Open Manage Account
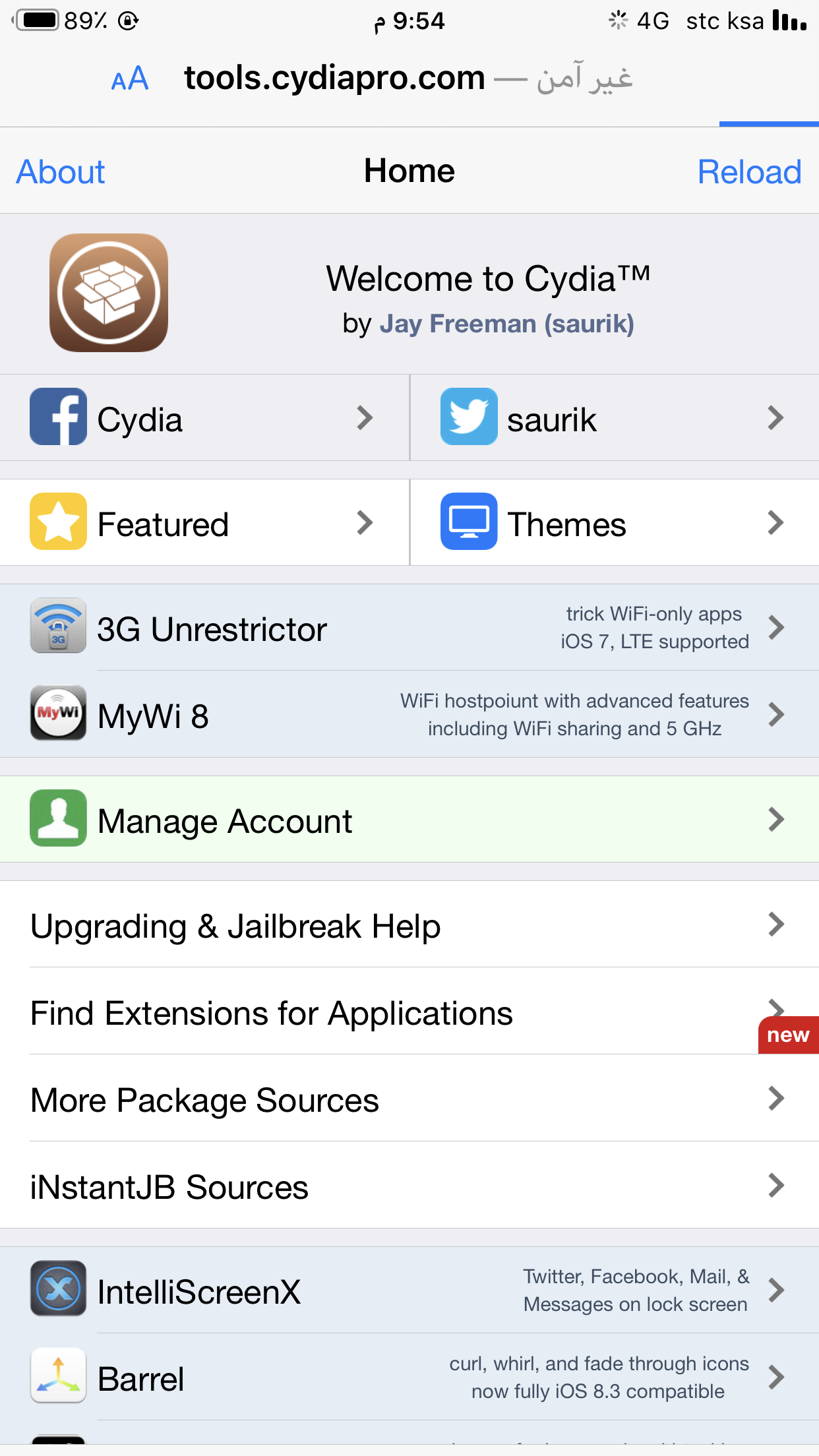 pyautogui.click(x=409, y=819)
